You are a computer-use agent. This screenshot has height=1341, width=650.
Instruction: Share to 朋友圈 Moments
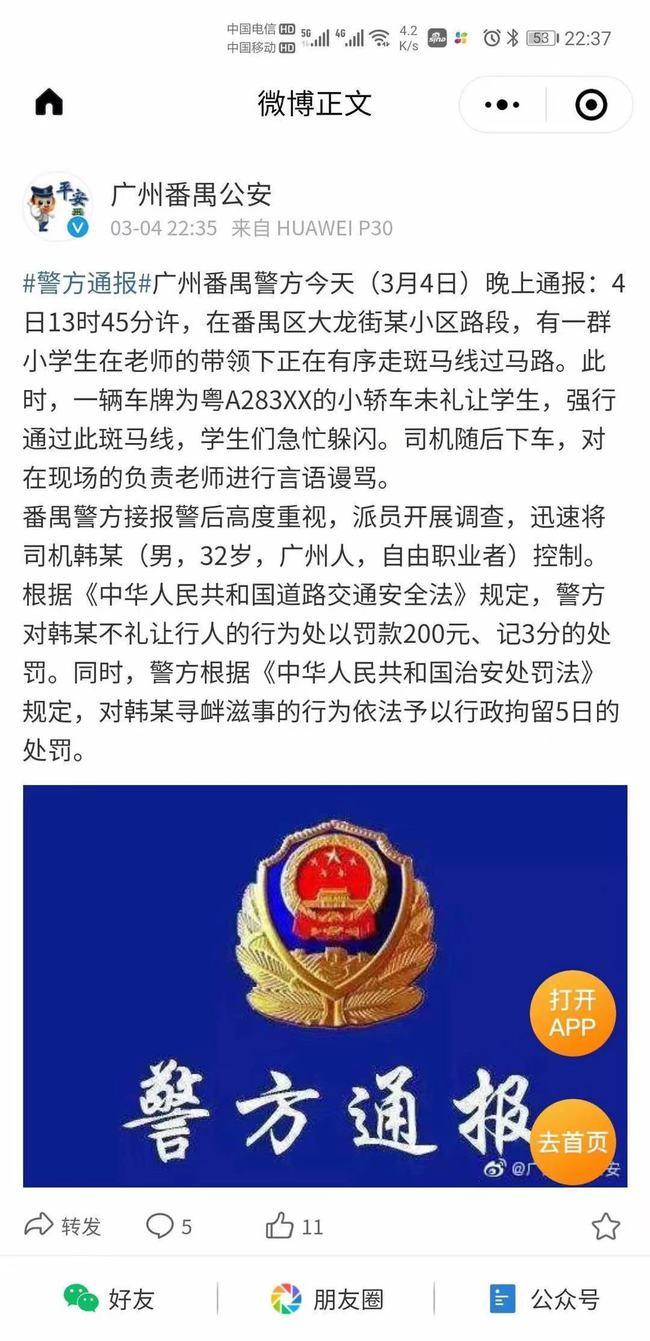326,1299
